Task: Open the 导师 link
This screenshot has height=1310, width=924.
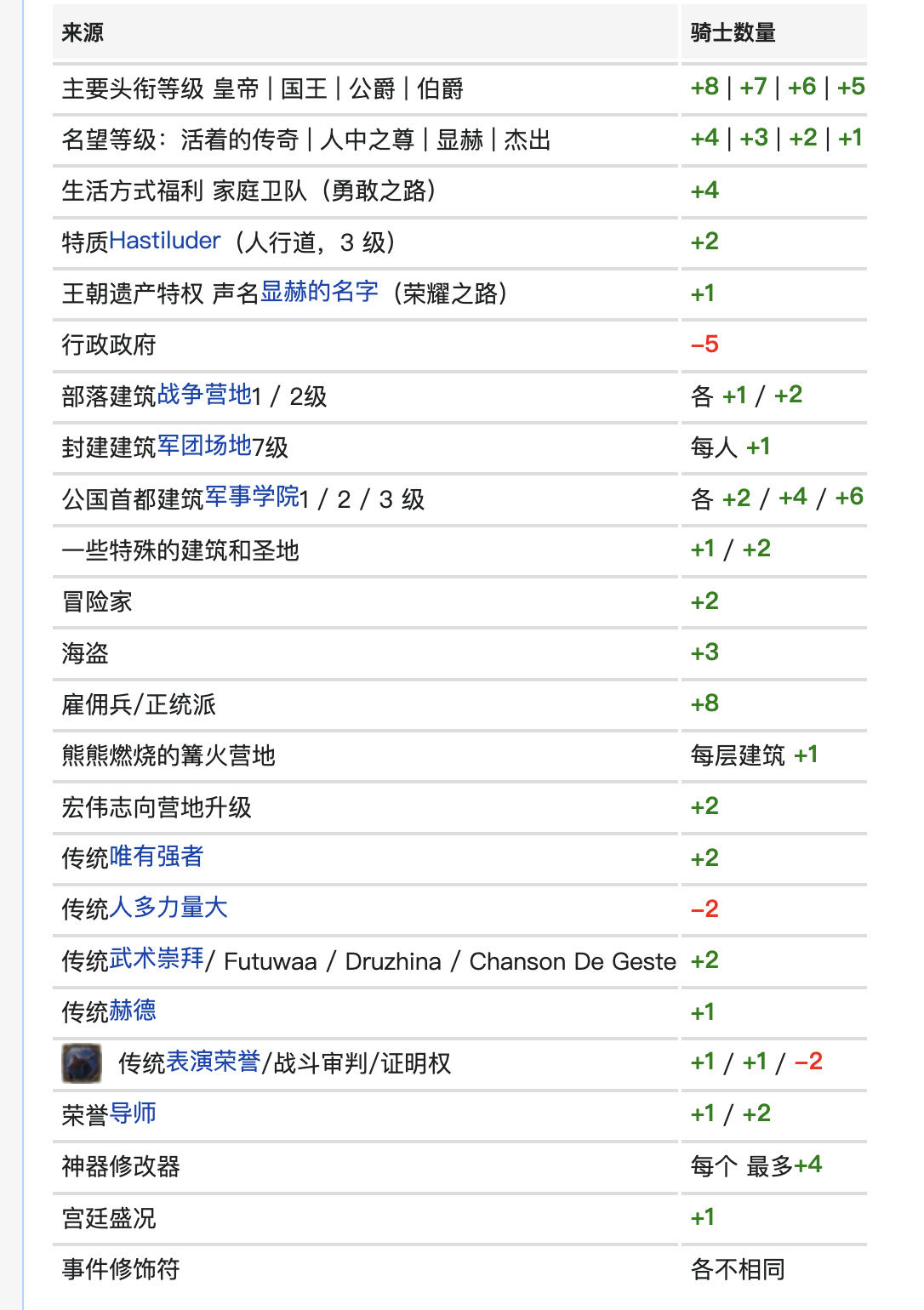Action: [133, 1113]
